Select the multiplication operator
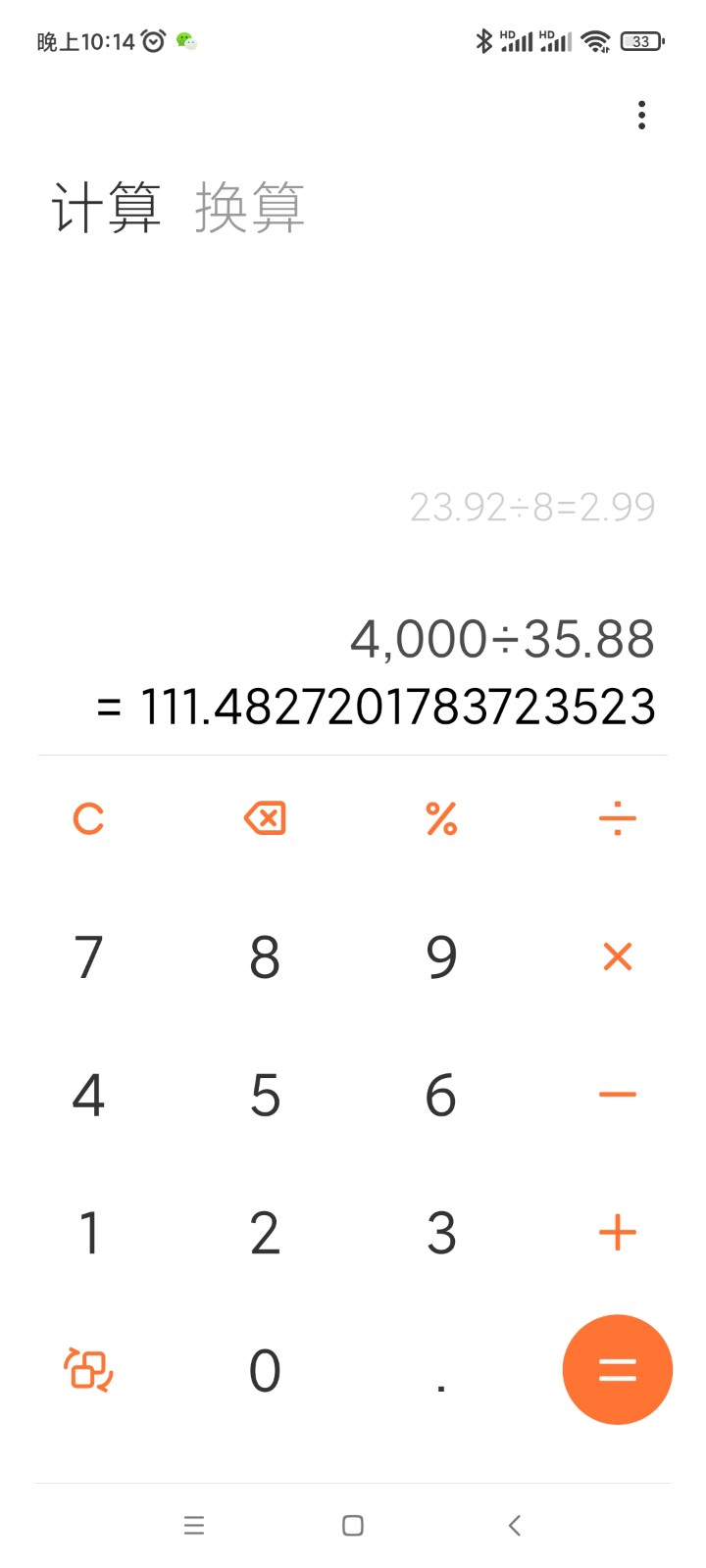The image size is (706, 1568). coord(618,956)
